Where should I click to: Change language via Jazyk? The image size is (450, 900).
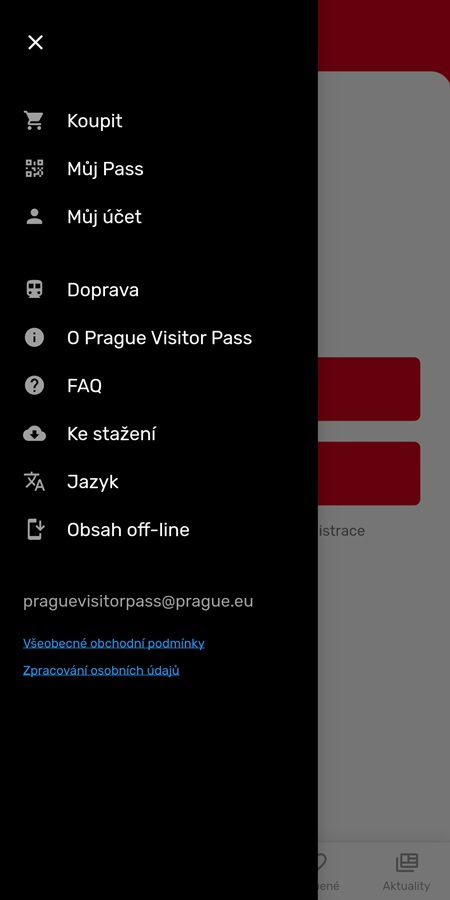pyautogui.click(x=158, y=482)
